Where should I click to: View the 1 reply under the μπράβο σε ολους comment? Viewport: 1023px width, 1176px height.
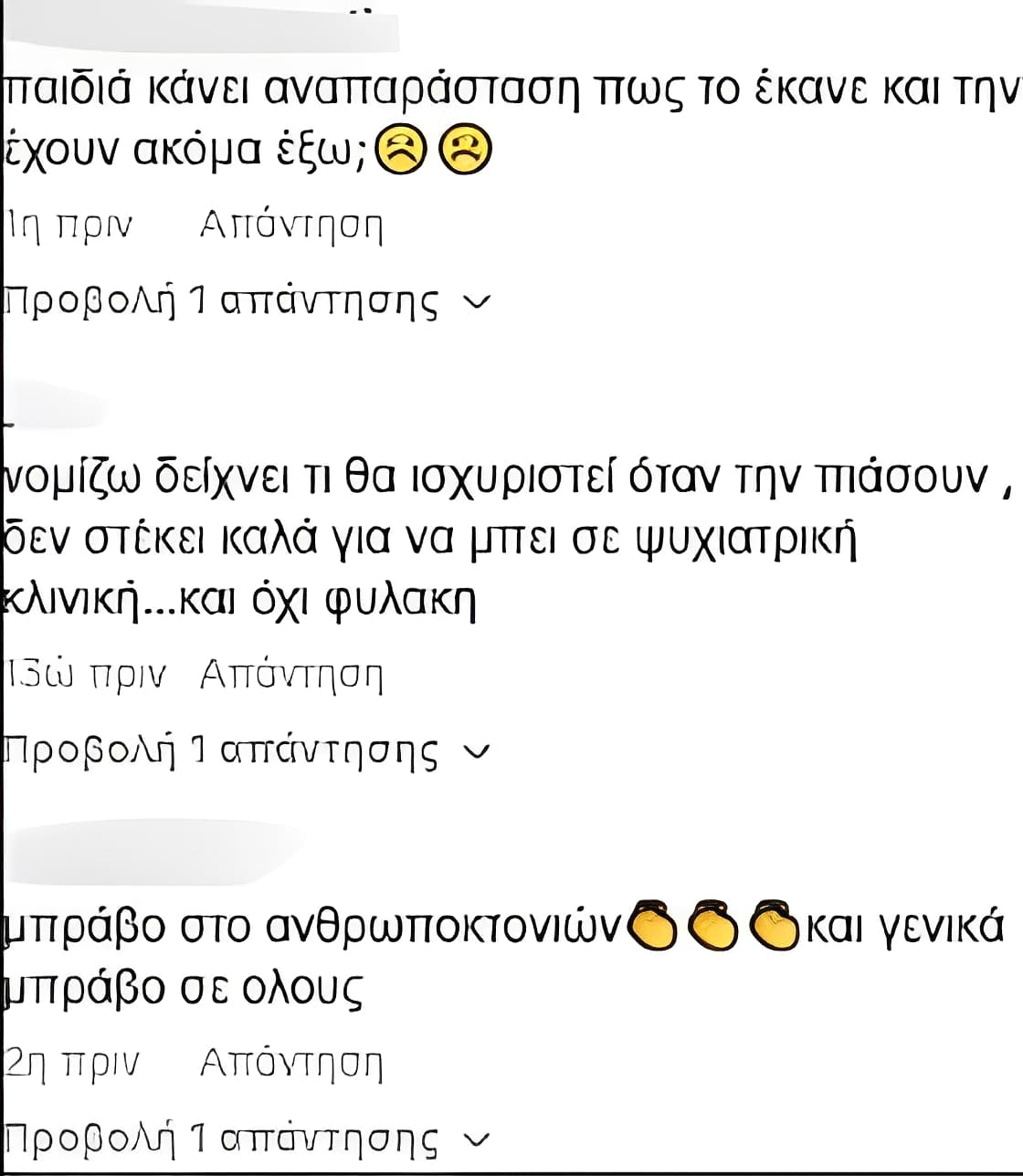(x=247, y=1139)
